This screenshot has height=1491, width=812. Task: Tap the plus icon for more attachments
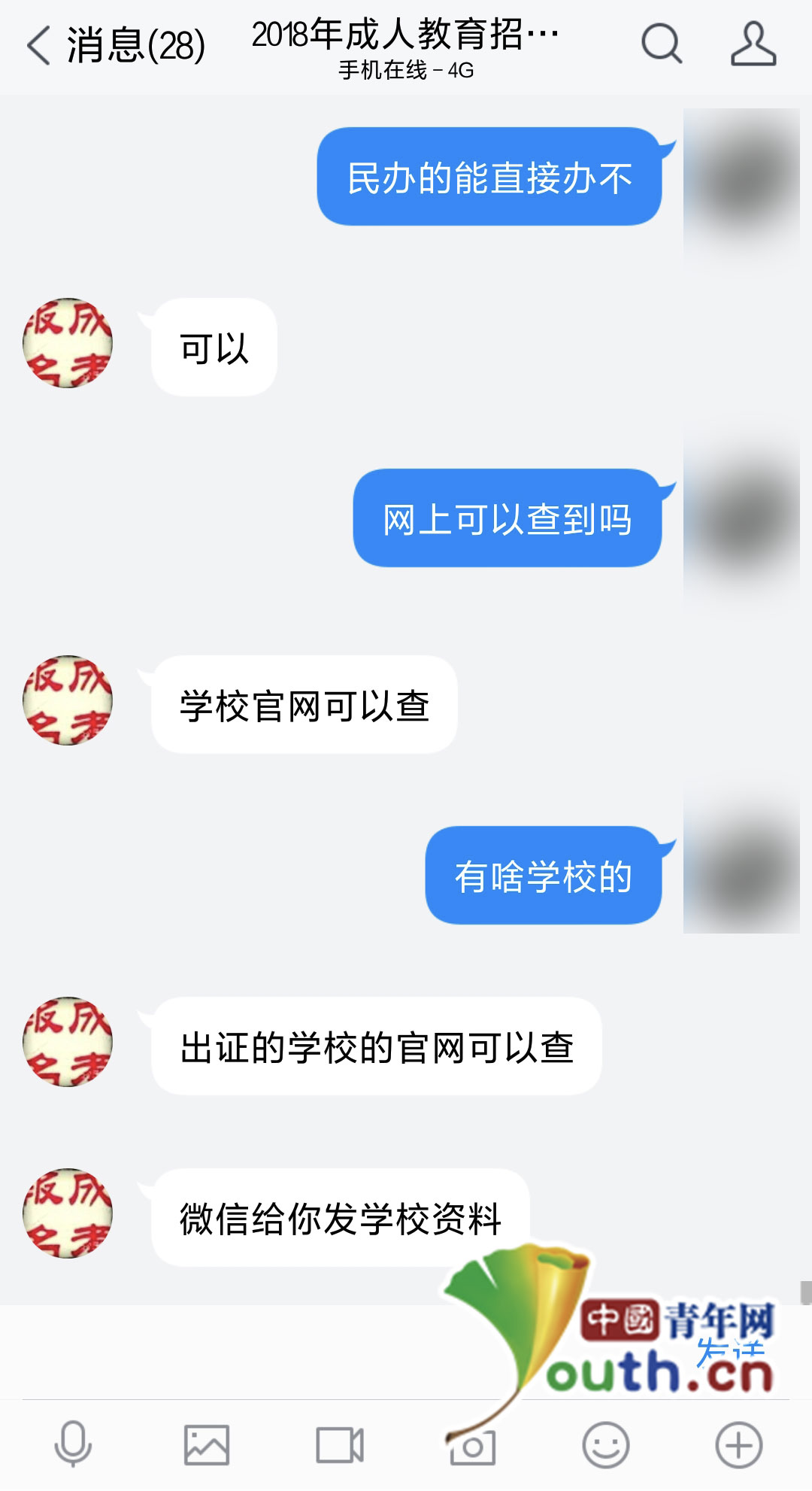(741, 1443)
